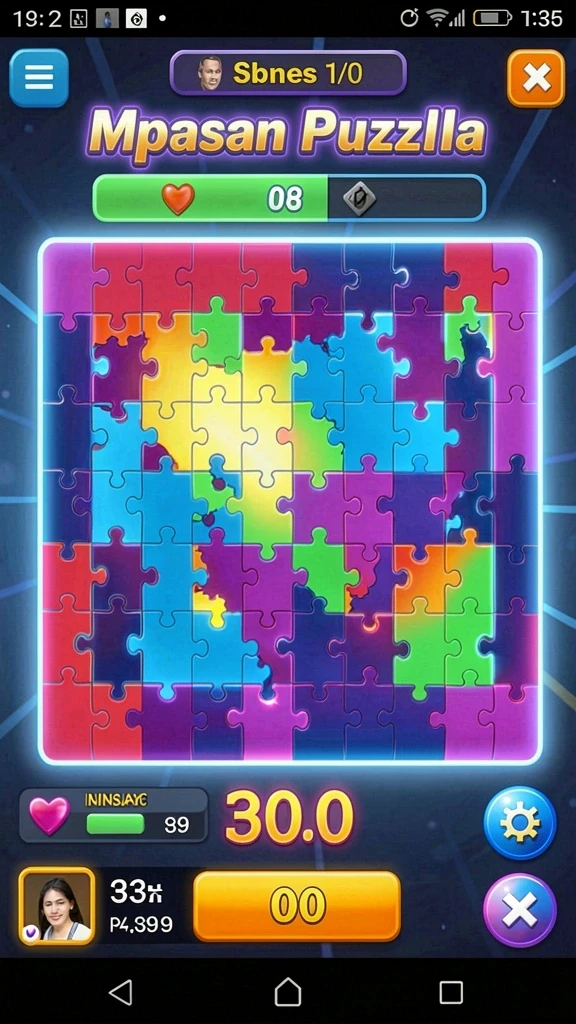The width and height of the screenshot is (576, 1024).
Task: Open the blue hamburger menu
Action: click(x=39, y=78)
